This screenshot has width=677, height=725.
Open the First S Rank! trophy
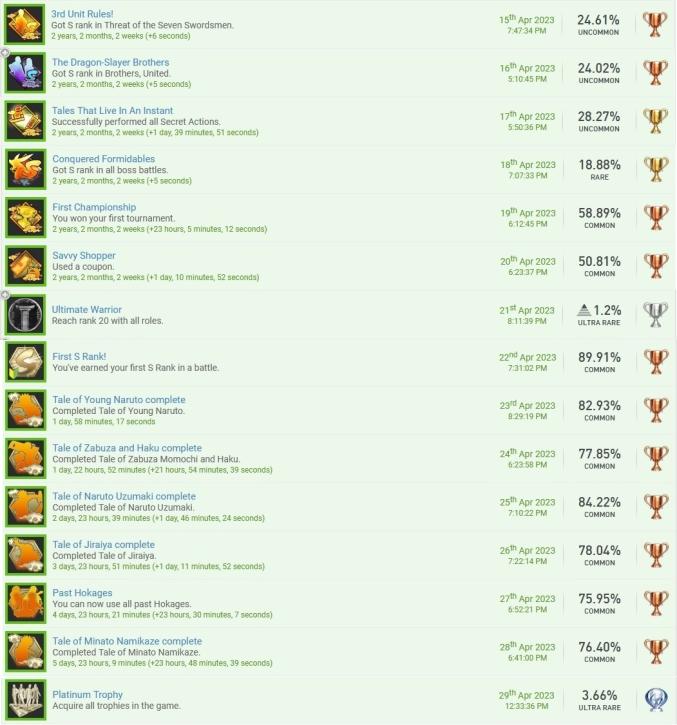pyautogui.click(x=79, y=356)
